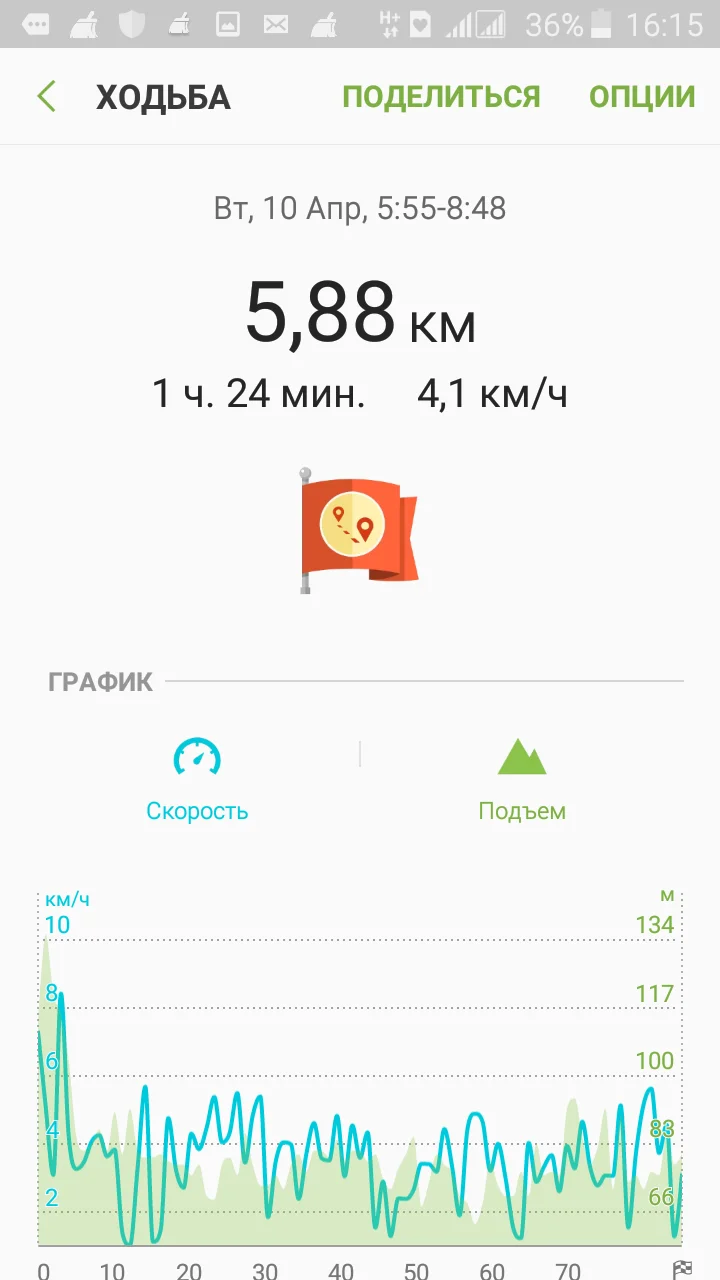
Task: Tap Поделиться to share this walk
Action: (441, 97)
